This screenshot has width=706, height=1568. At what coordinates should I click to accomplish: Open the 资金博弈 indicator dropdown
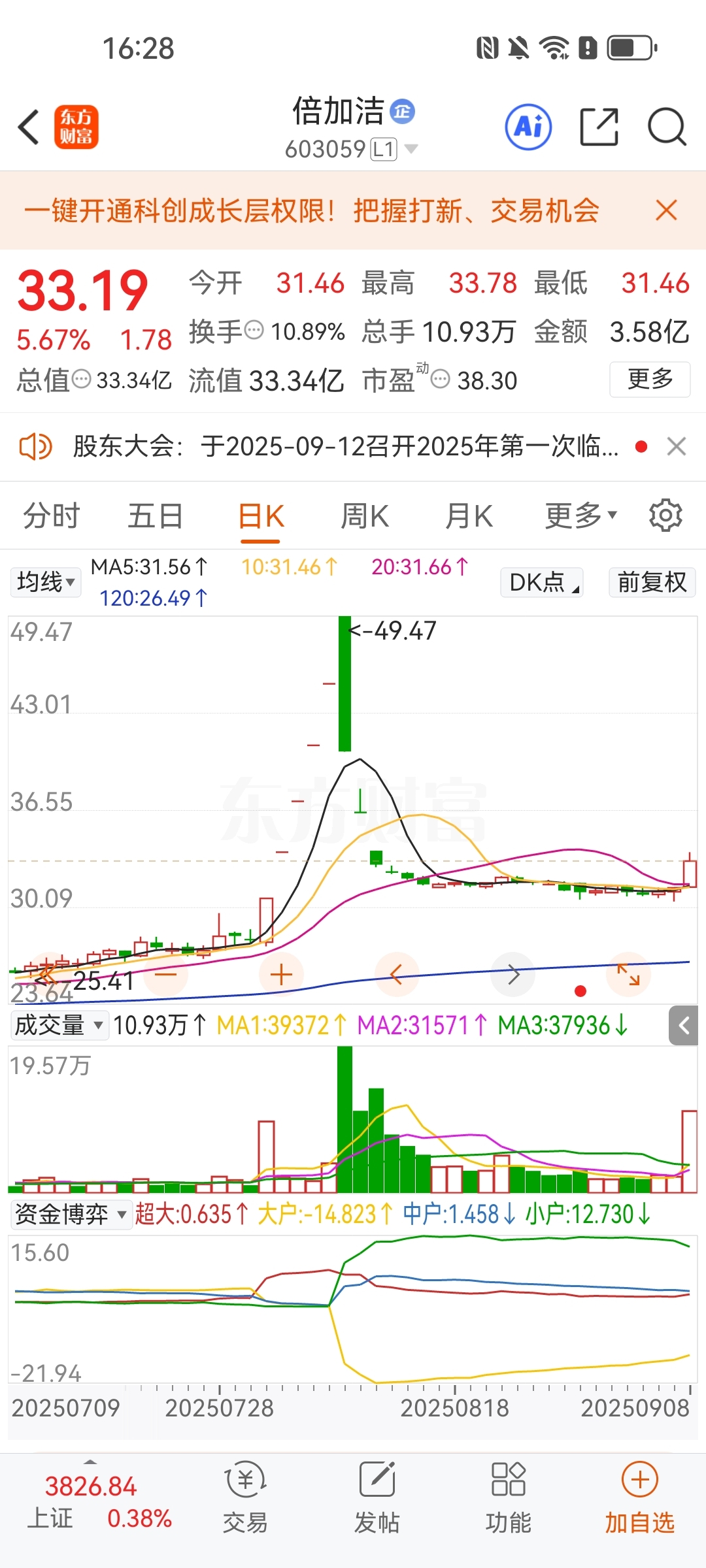tap(71, 1214)
